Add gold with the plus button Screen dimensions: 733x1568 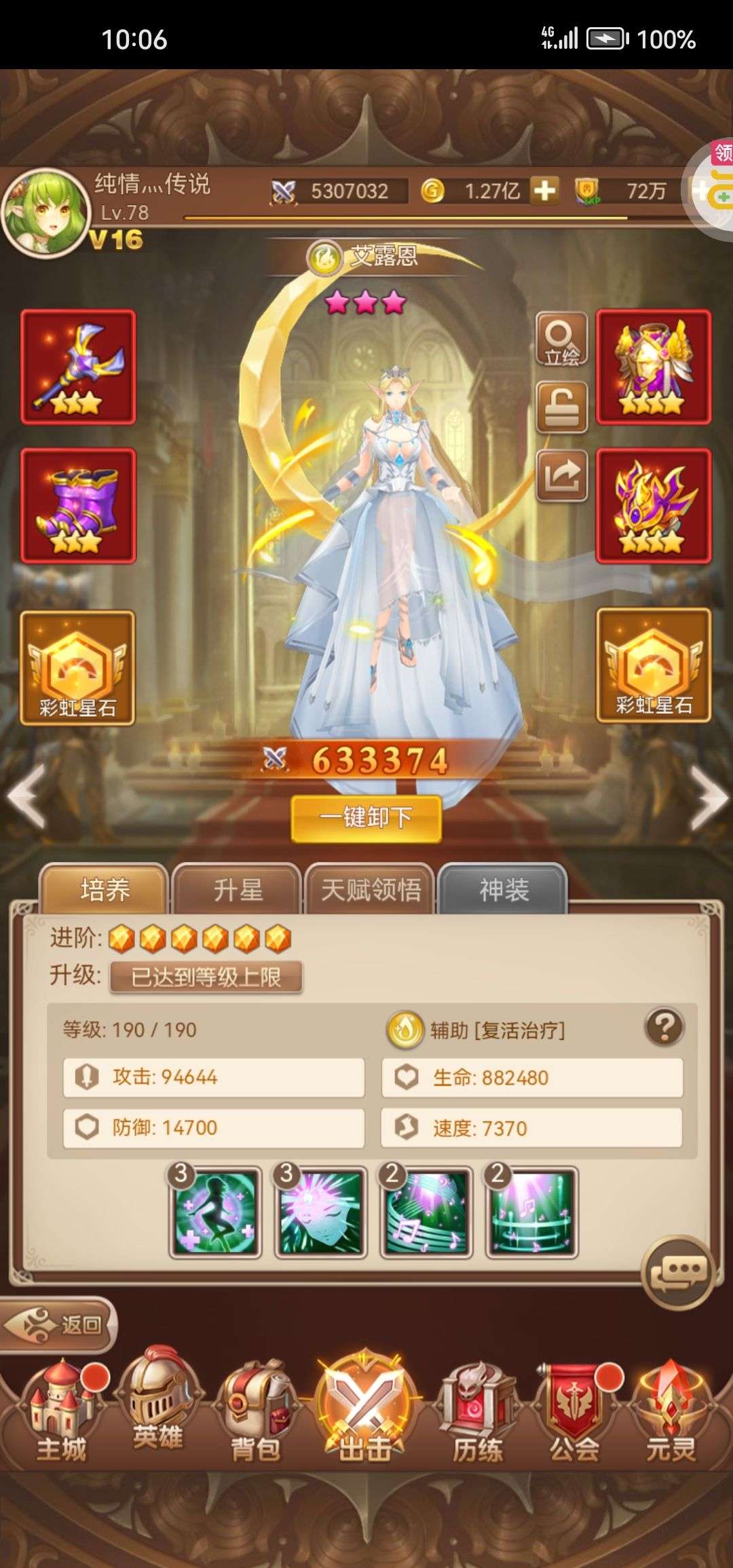click(x=544, y=191)
